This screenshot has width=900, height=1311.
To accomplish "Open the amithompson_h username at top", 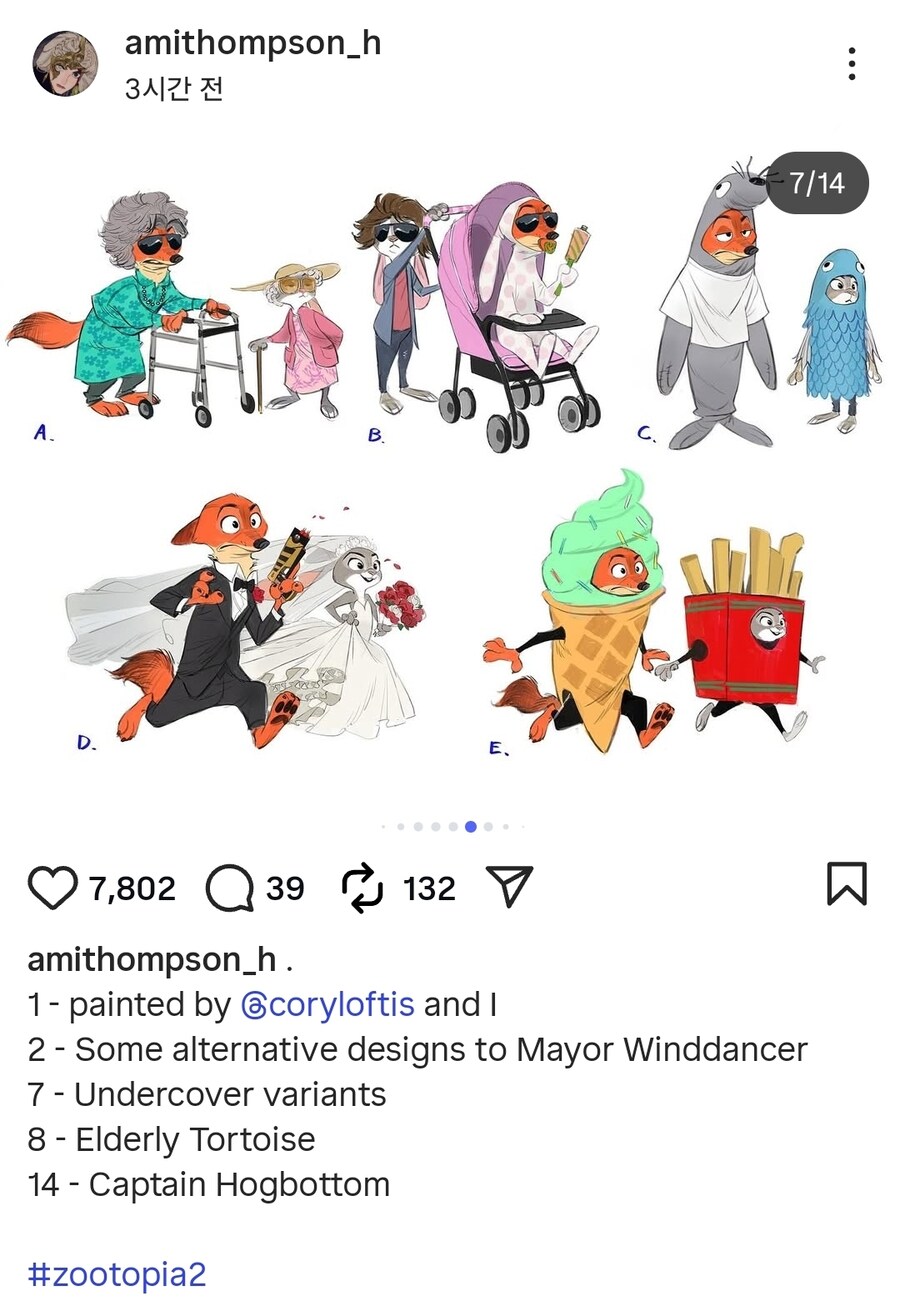I will [252, 44].
